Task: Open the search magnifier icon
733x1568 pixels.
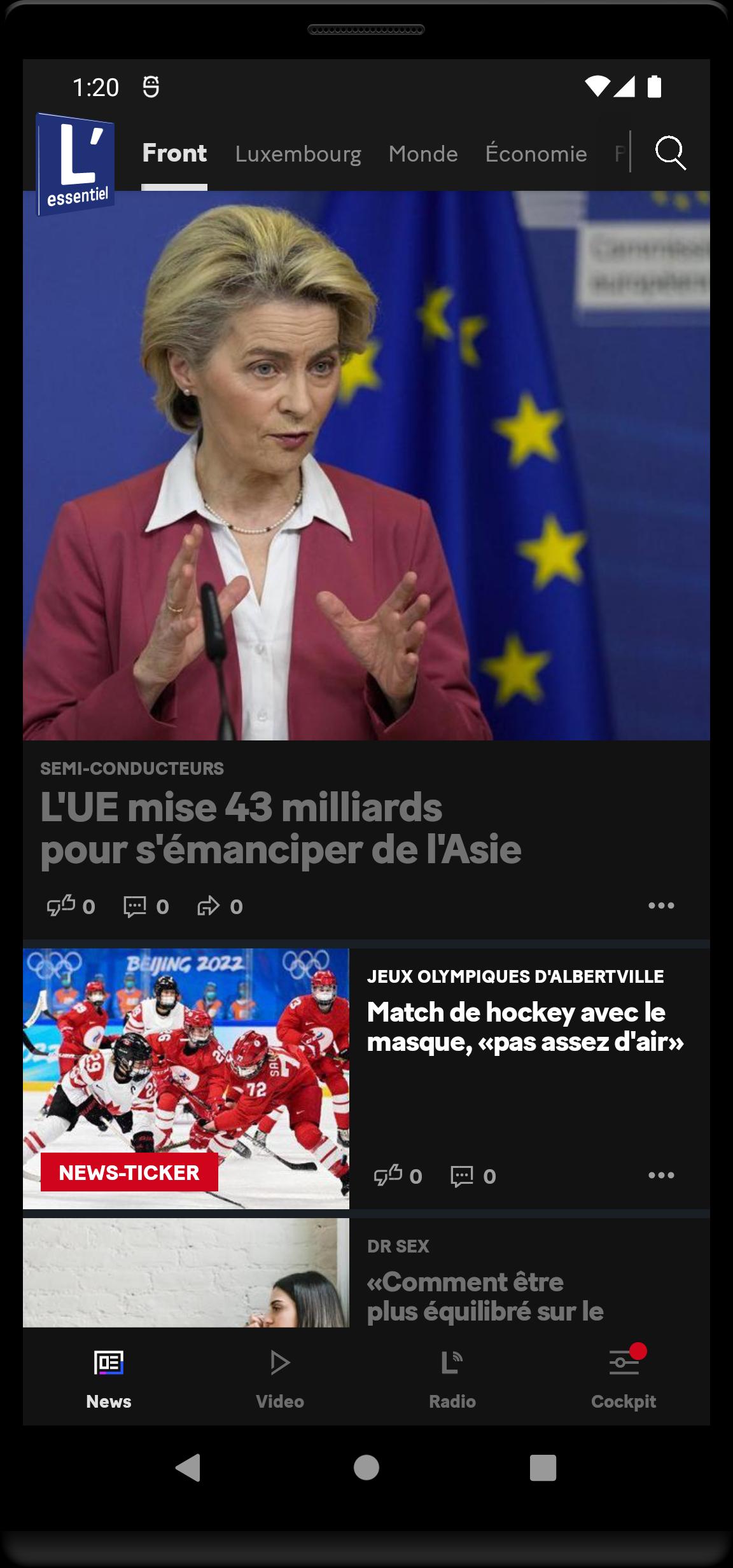Action: click(670, 153)
